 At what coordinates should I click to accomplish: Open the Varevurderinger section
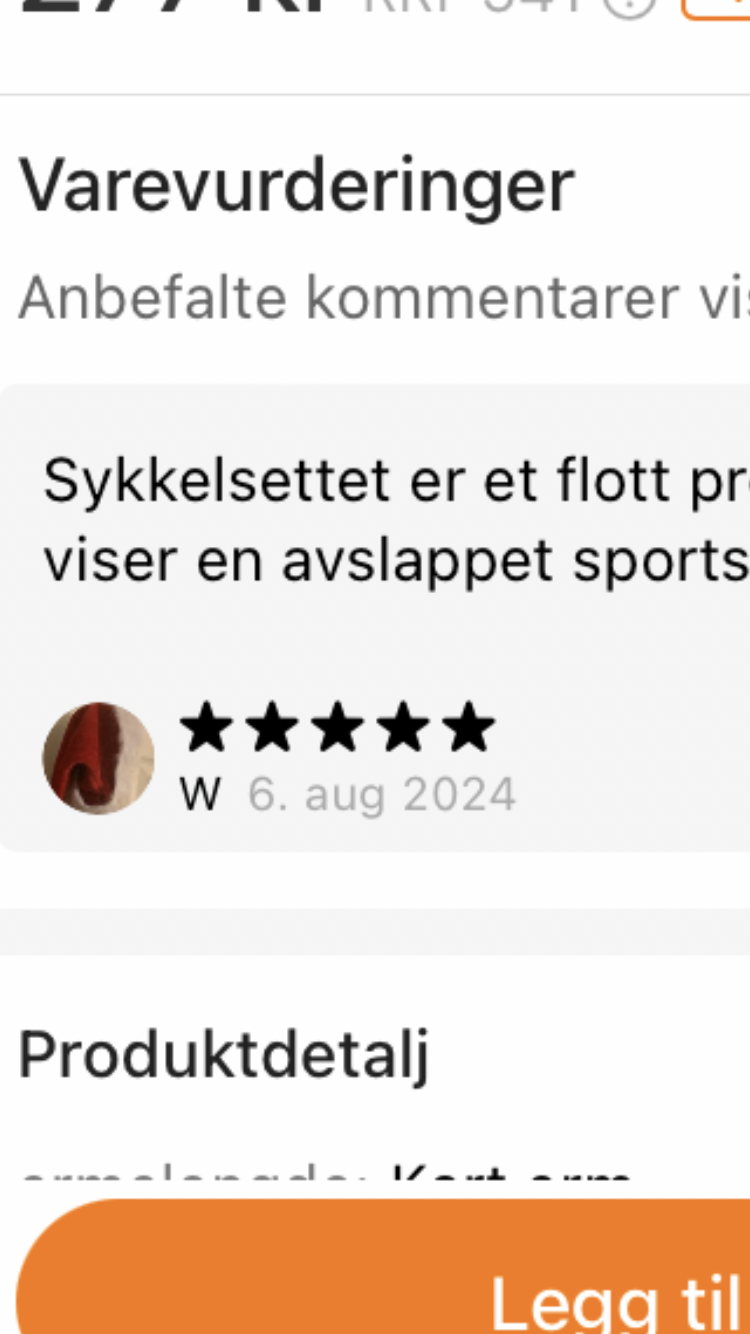click(x=297, y=185)
